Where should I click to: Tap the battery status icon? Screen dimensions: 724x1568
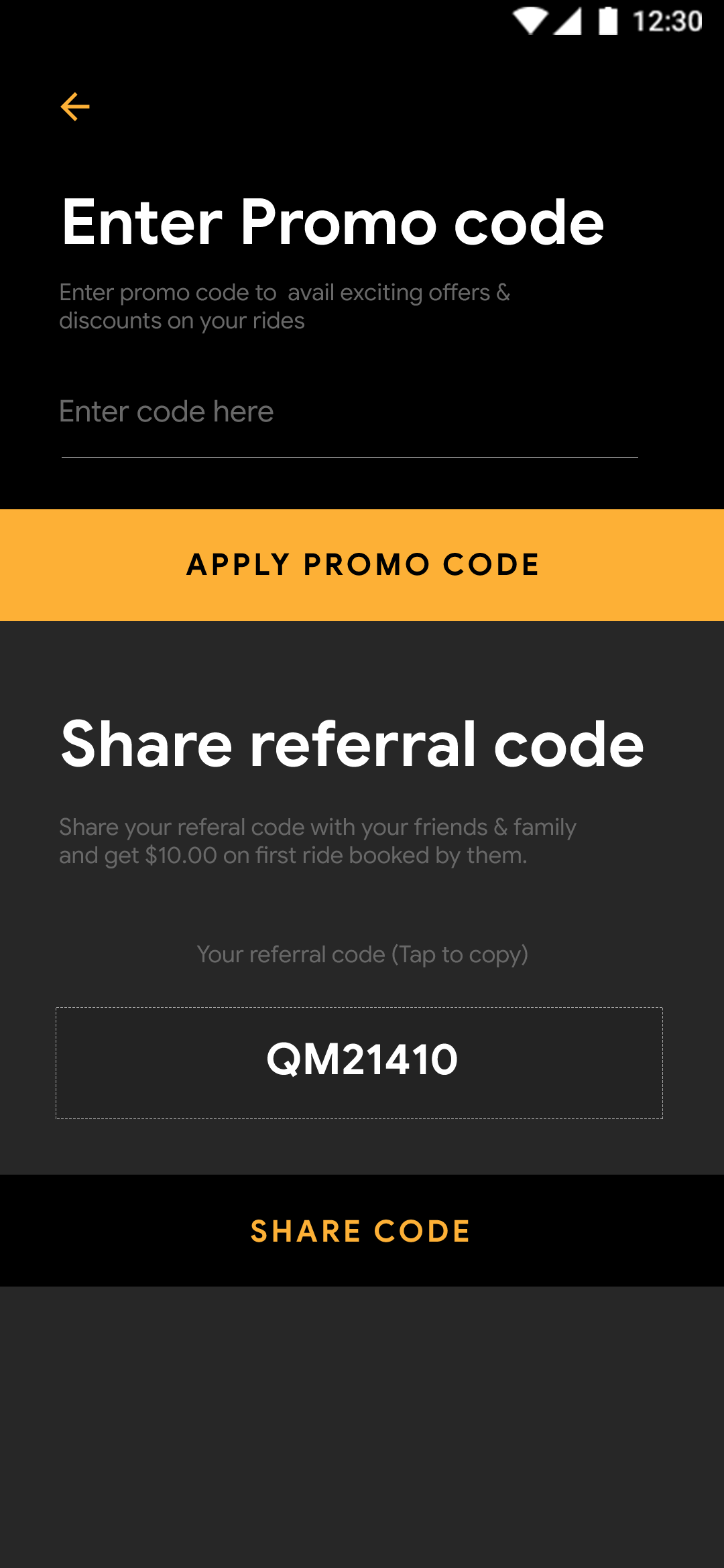[x=609, y=20]
